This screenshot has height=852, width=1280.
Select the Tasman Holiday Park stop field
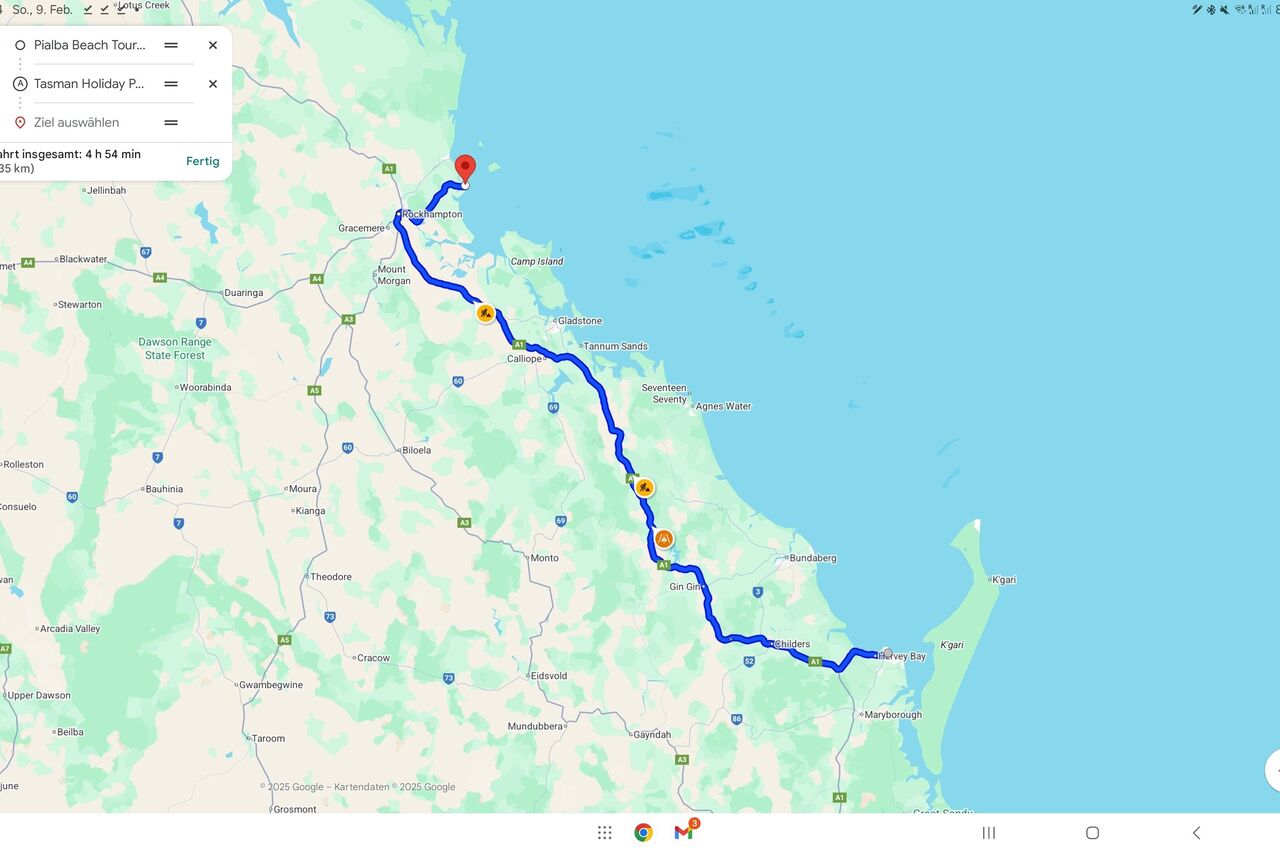(90, 84)
